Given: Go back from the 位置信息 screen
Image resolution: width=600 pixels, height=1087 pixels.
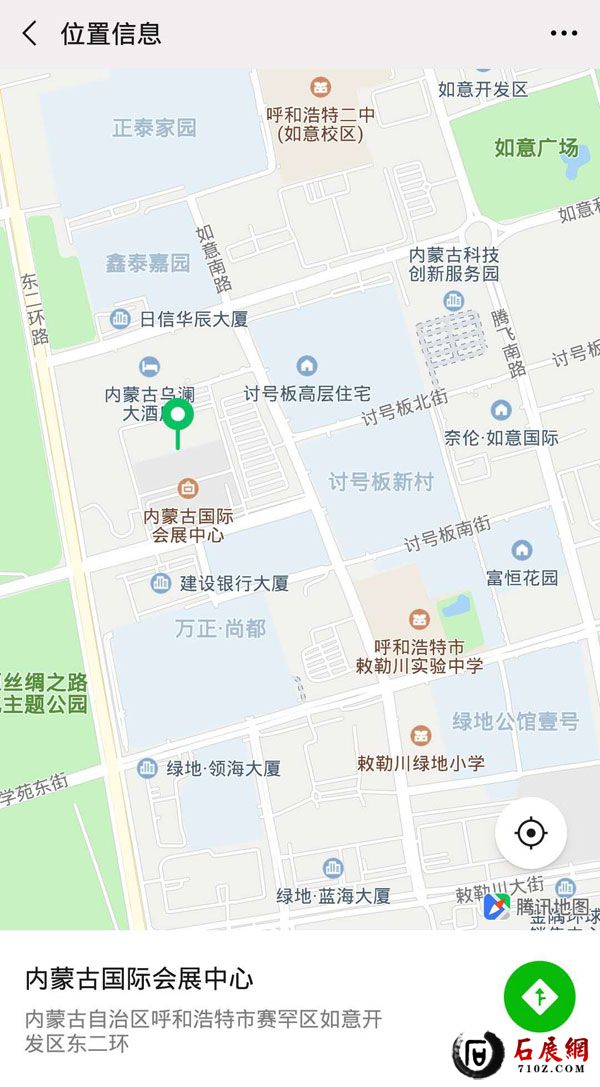Looking at the screenshot, I should click(x=30, y=33).
